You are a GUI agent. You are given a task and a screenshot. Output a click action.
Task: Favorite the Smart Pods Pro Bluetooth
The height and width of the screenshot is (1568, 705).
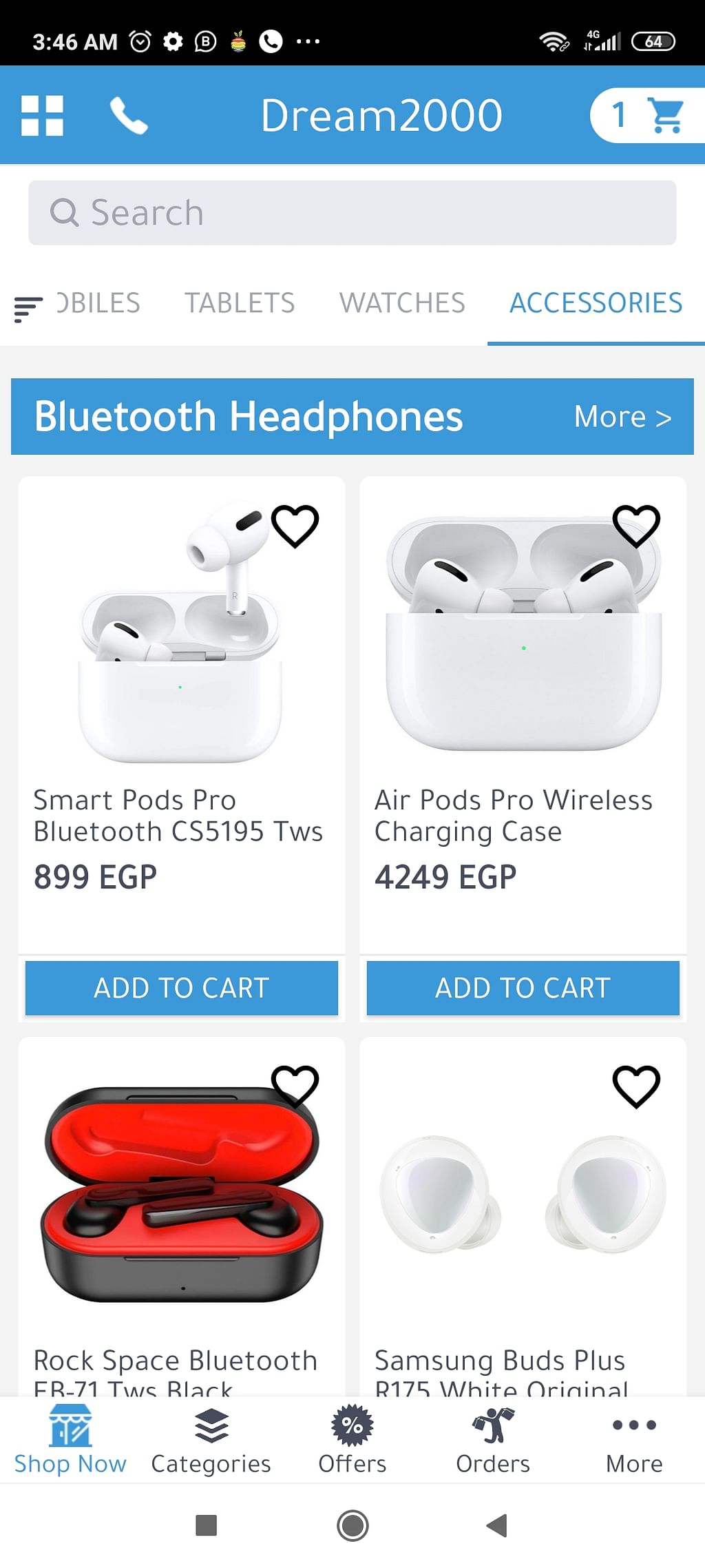(295, 526)
